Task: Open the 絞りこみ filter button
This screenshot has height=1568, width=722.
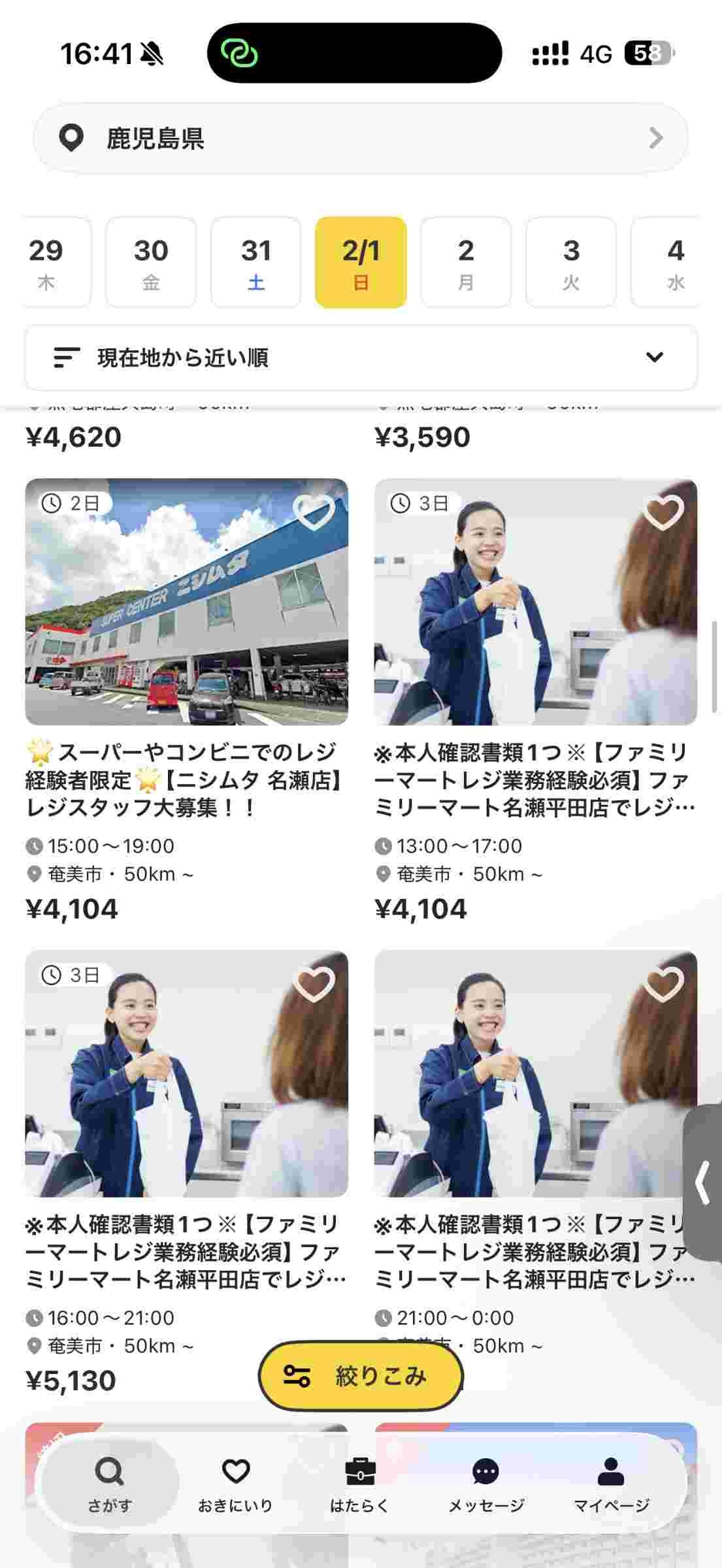Action: (360, 1375)
